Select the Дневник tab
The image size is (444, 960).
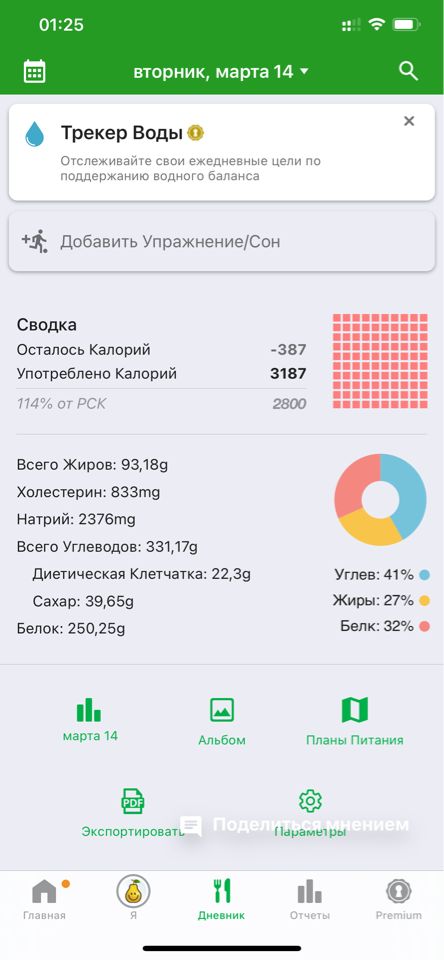click(x=222, y=899)
